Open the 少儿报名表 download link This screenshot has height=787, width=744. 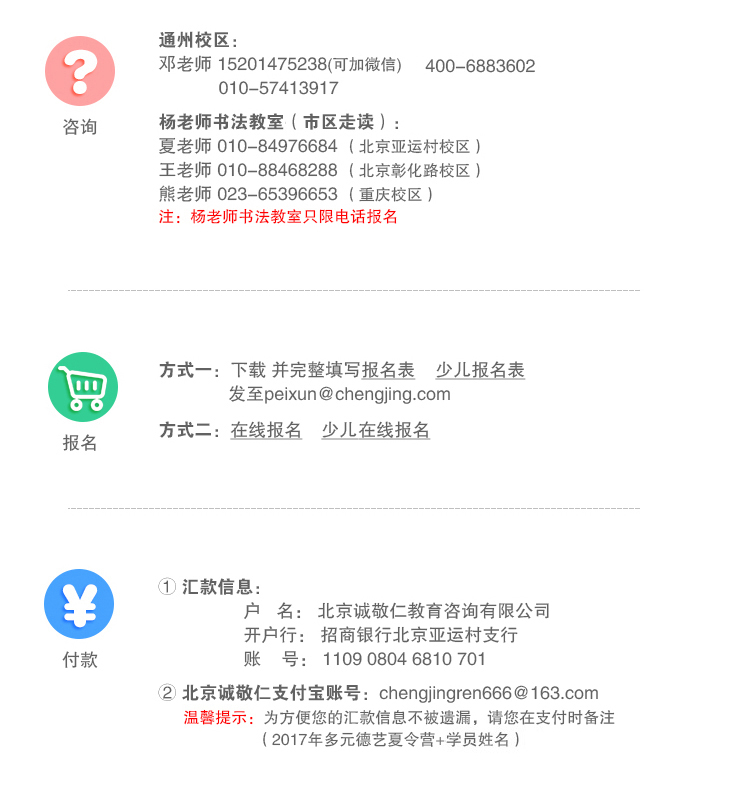click(x=480, y=370)
